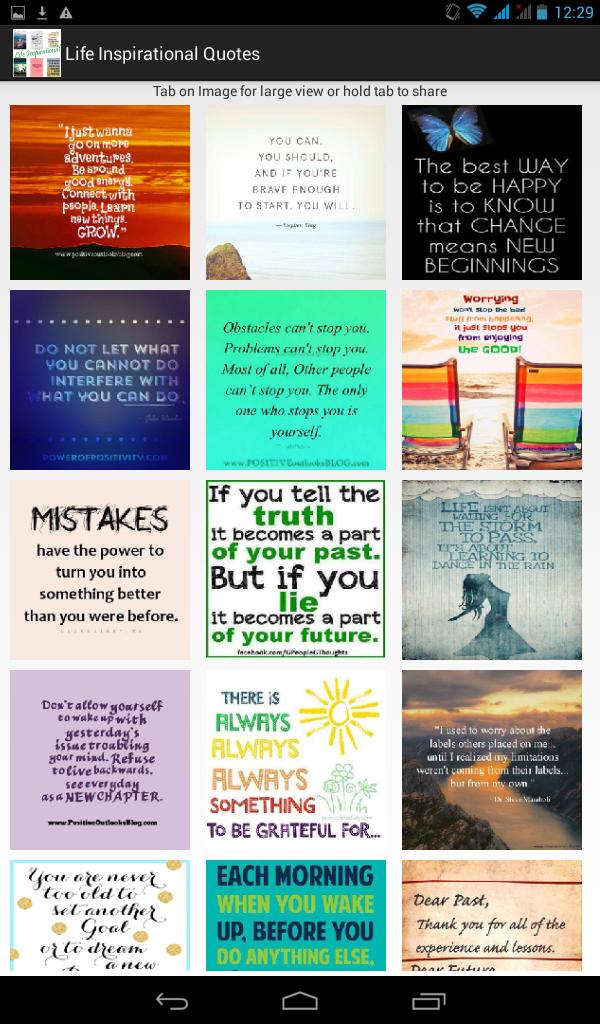The image size is (600, 1024).
Task: Enlarge the 'I used to worry about the labels' quote
Action: [x=491, y=760]
